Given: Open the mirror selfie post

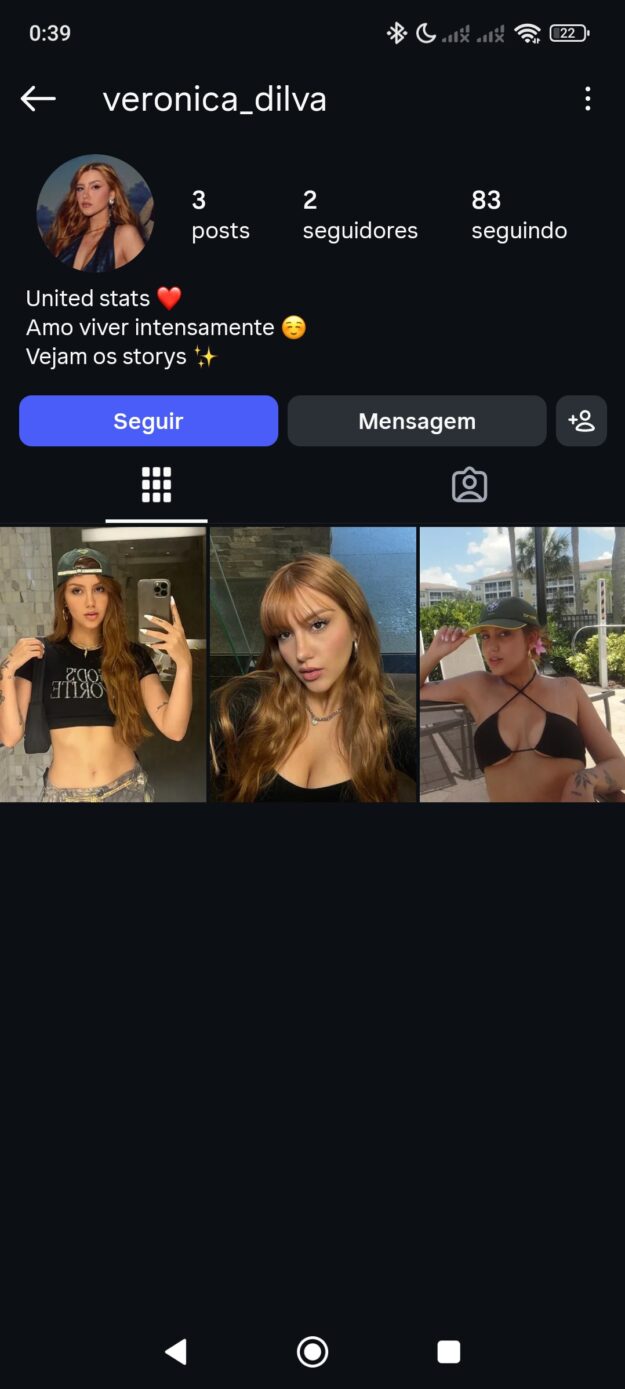Looking at the screenshot, I should click(x=103, y=665).
